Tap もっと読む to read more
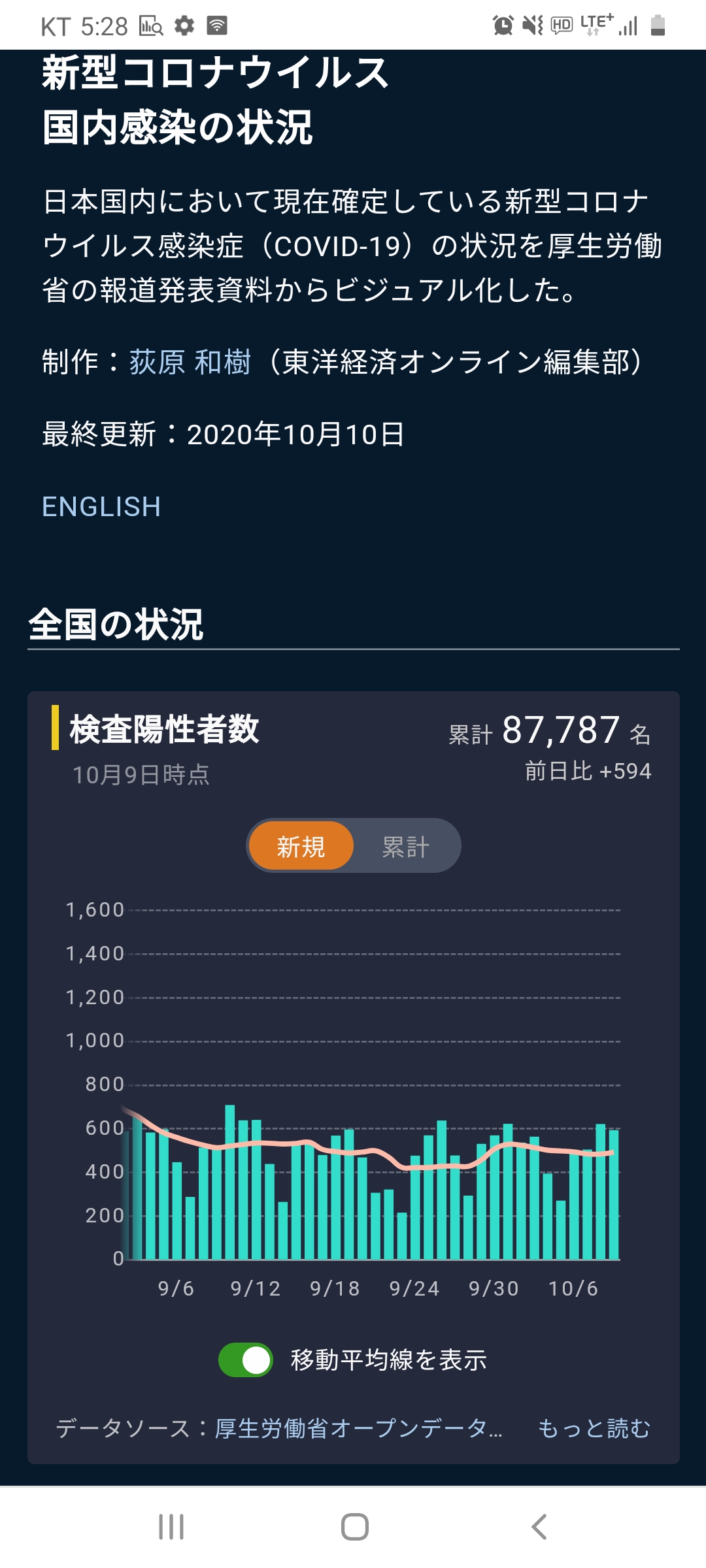 point(594,1429)
